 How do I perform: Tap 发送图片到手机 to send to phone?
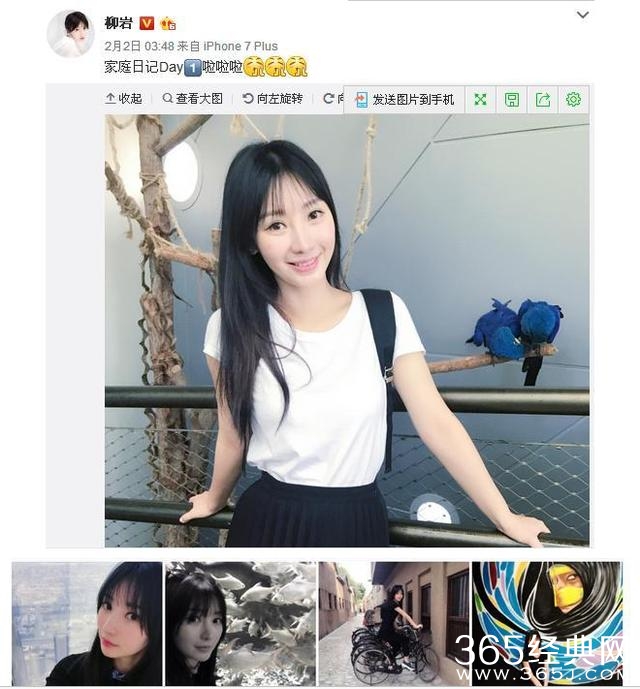pyautogui.click(x=404, y=100)
